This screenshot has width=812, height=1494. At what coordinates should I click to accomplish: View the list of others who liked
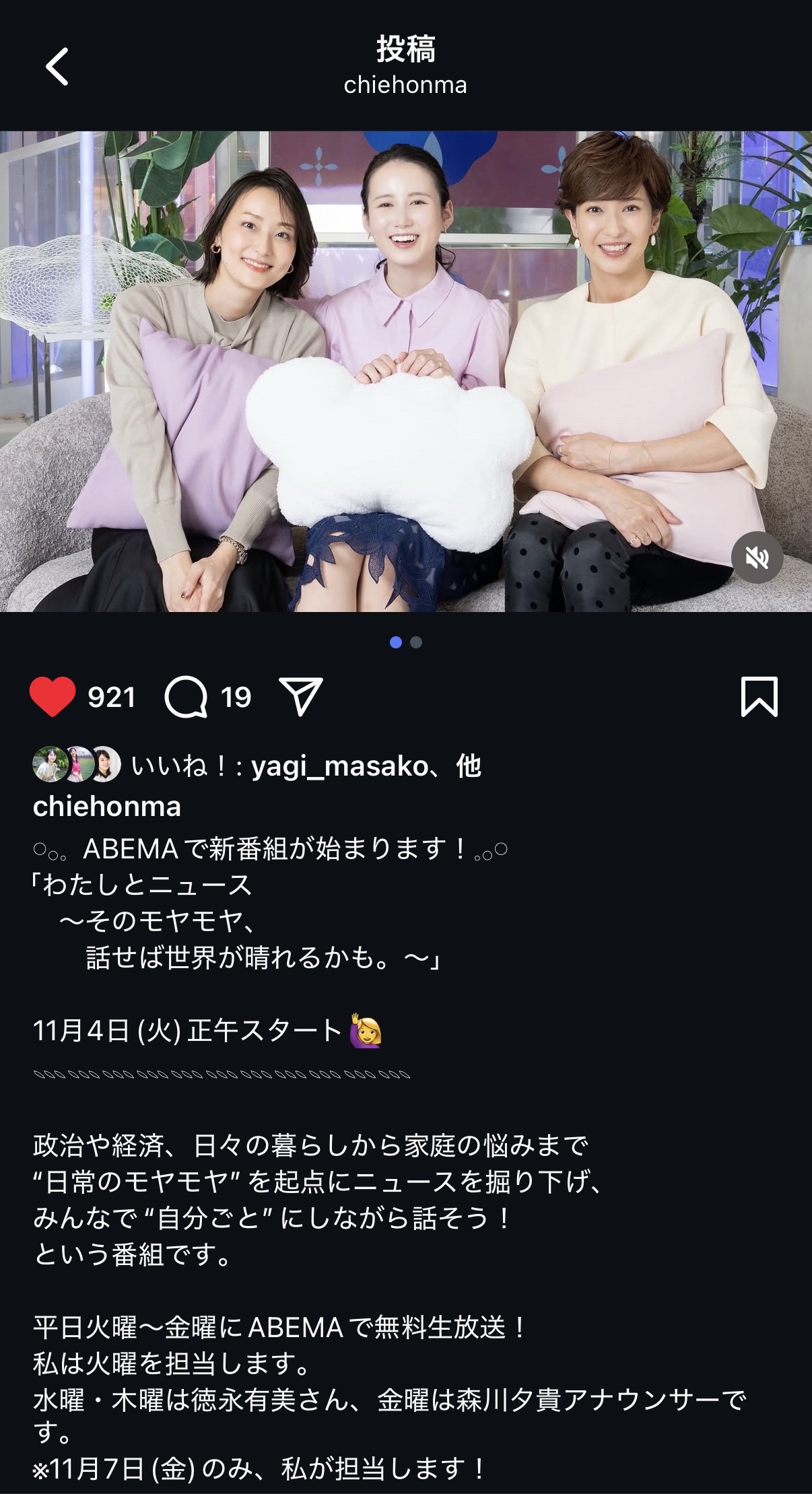point(469,766)
